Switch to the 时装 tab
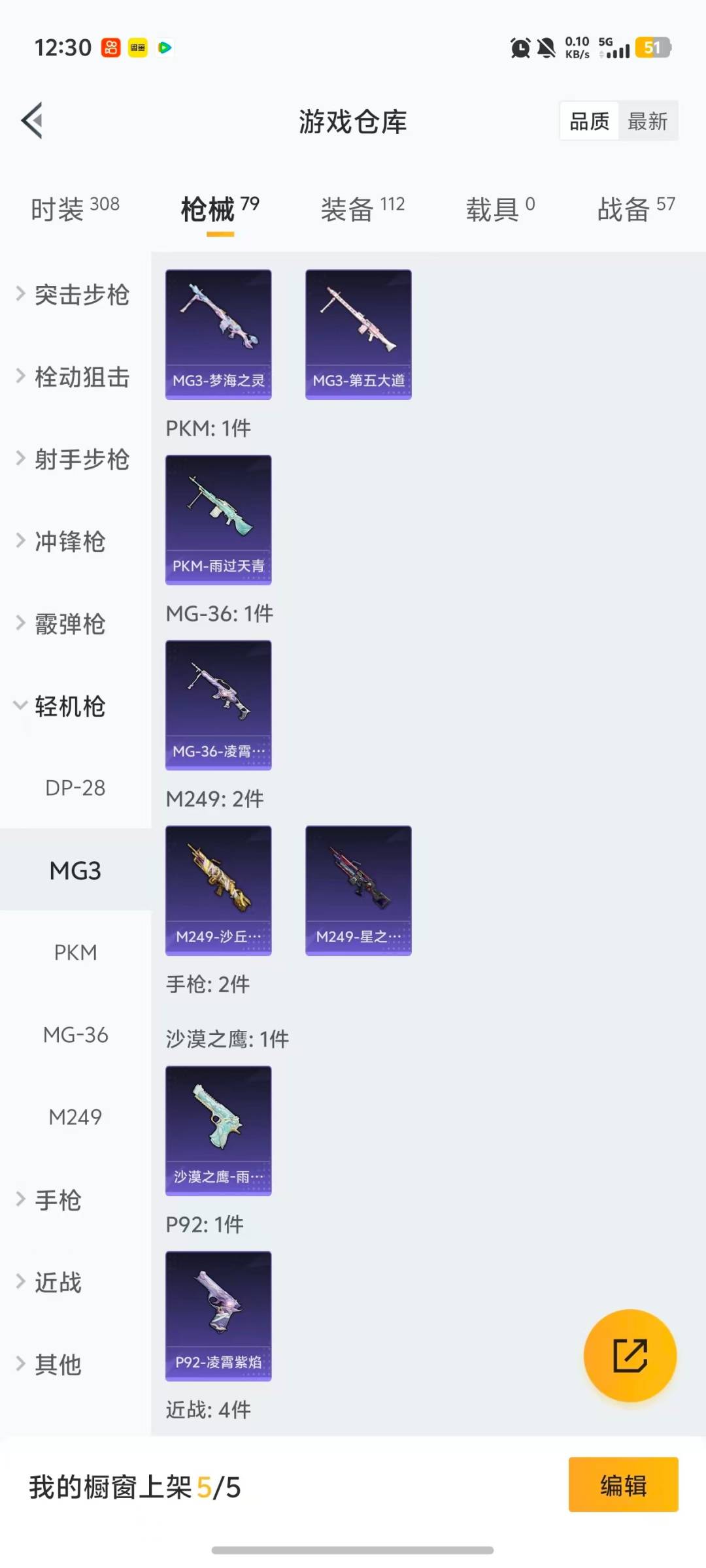706x1568 pixels. point(75,209)
